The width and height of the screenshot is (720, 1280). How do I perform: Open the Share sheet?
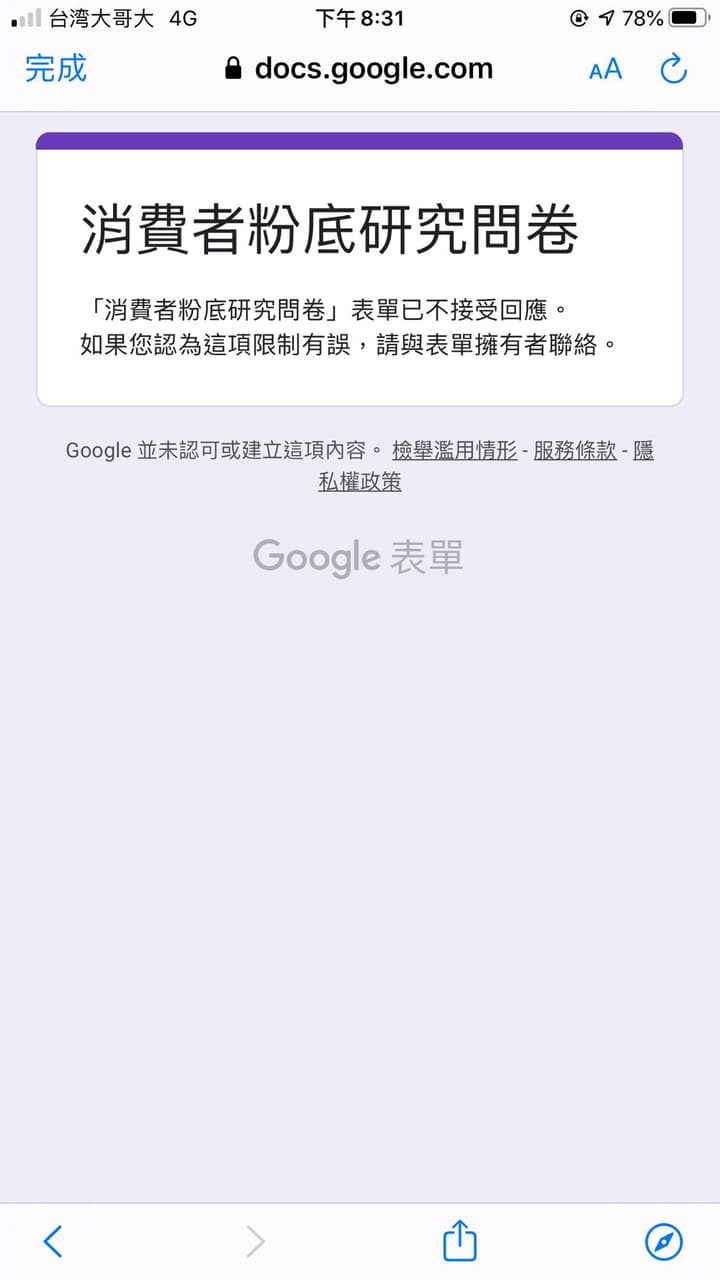(458, 1240)
